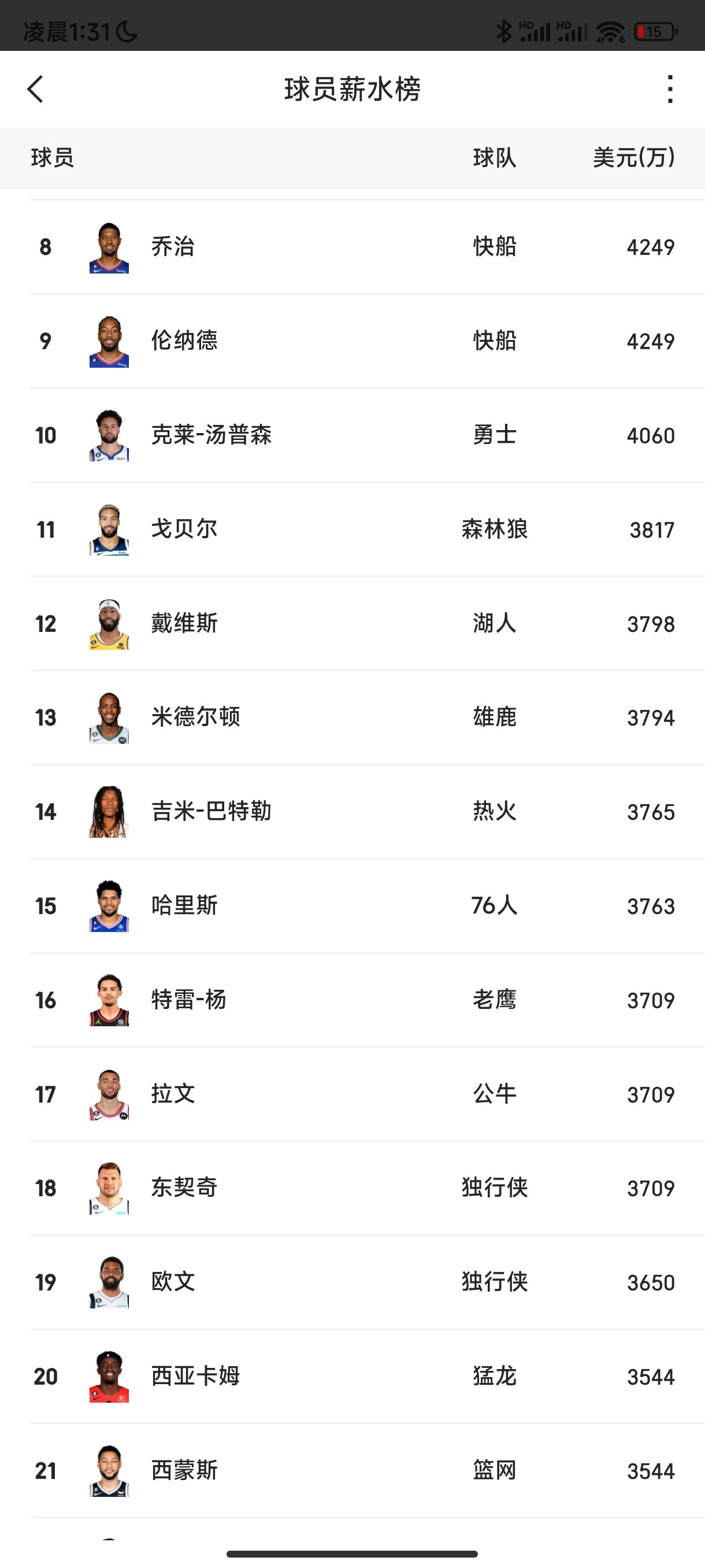Go back from the salary ranking page
Image resolution: width=705 pixels, height=1568 pixels.
point(36,90)
